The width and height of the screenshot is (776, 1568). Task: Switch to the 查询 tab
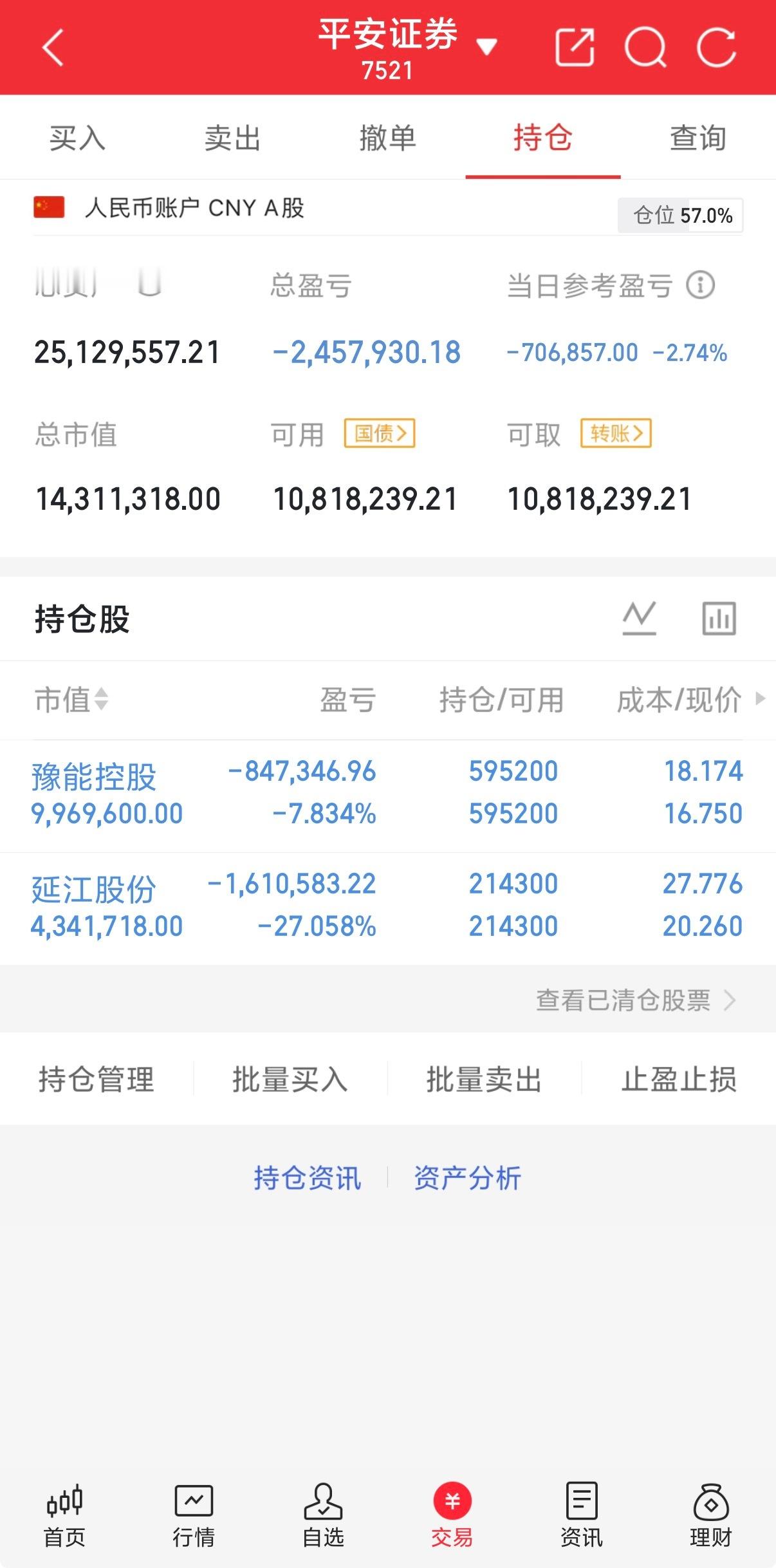697,137
